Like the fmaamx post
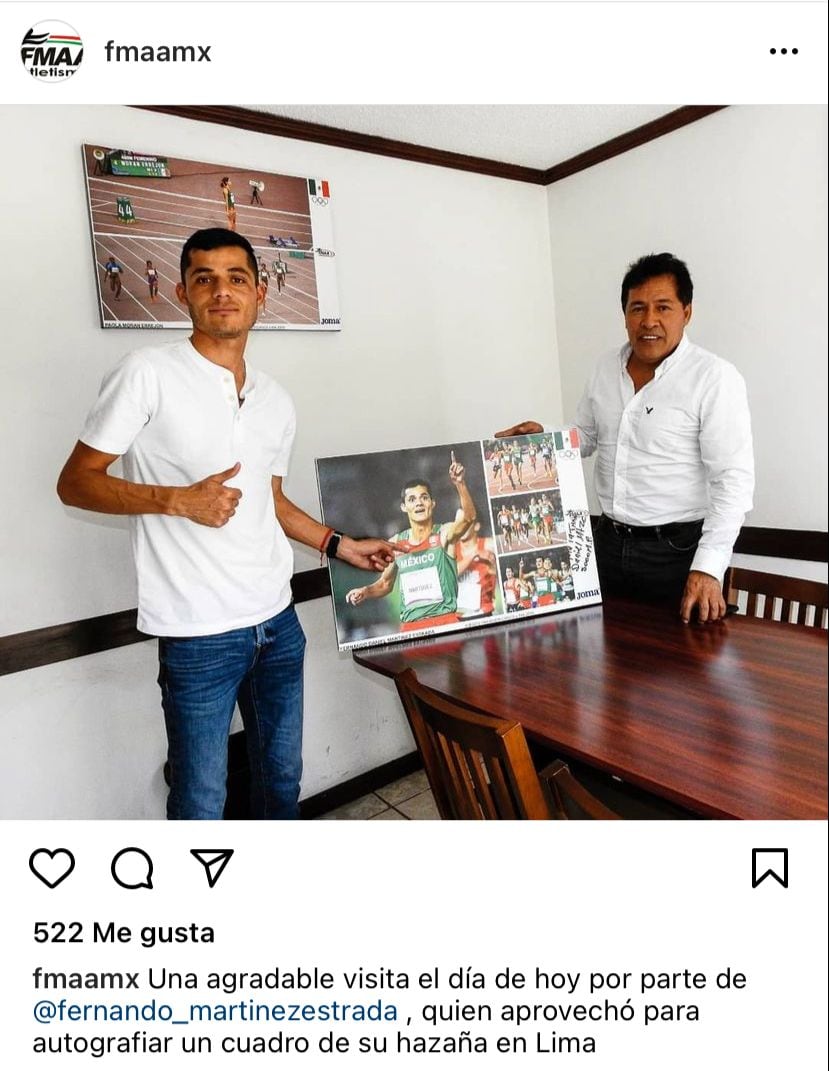 pyautogui.click(x=52, y=868)
